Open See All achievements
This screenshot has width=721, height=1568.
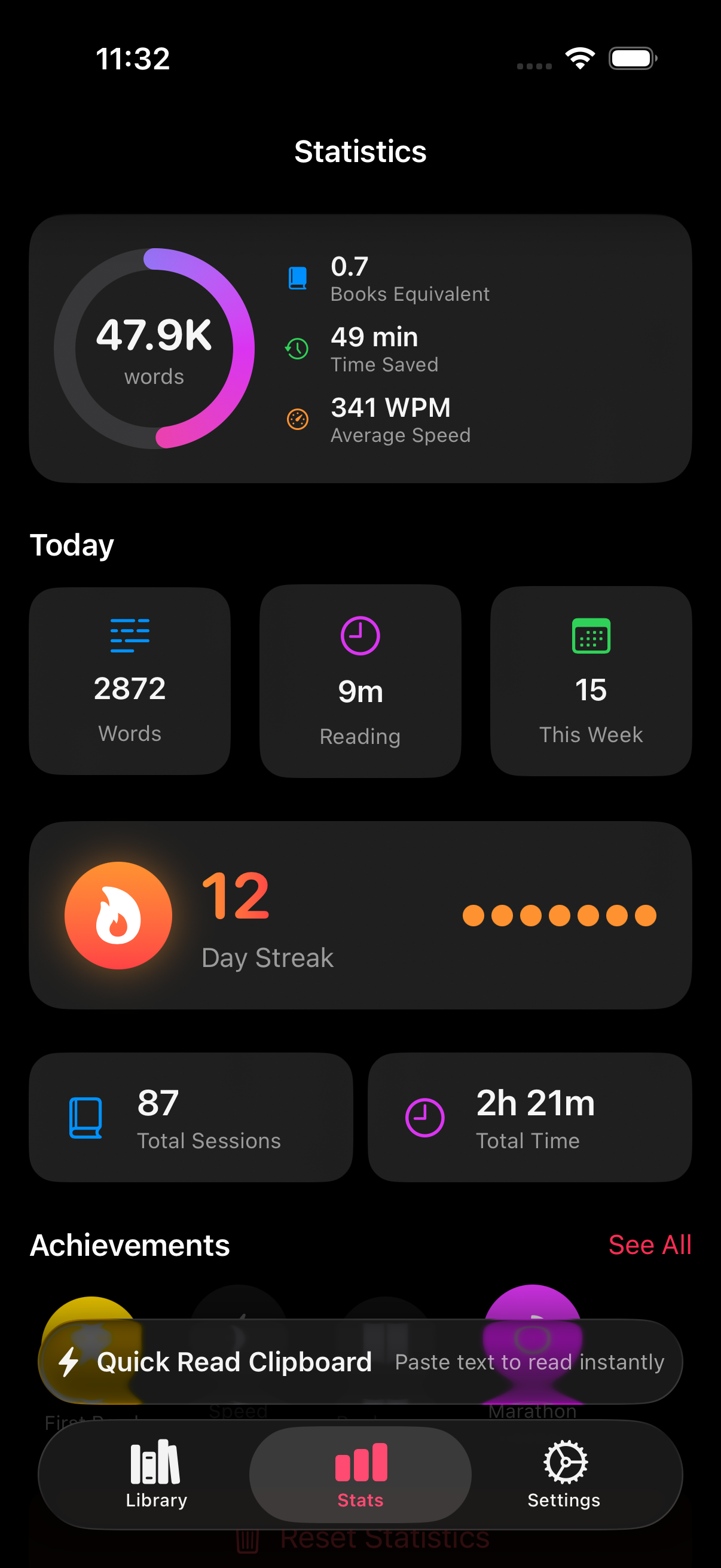pos(650,1246)
